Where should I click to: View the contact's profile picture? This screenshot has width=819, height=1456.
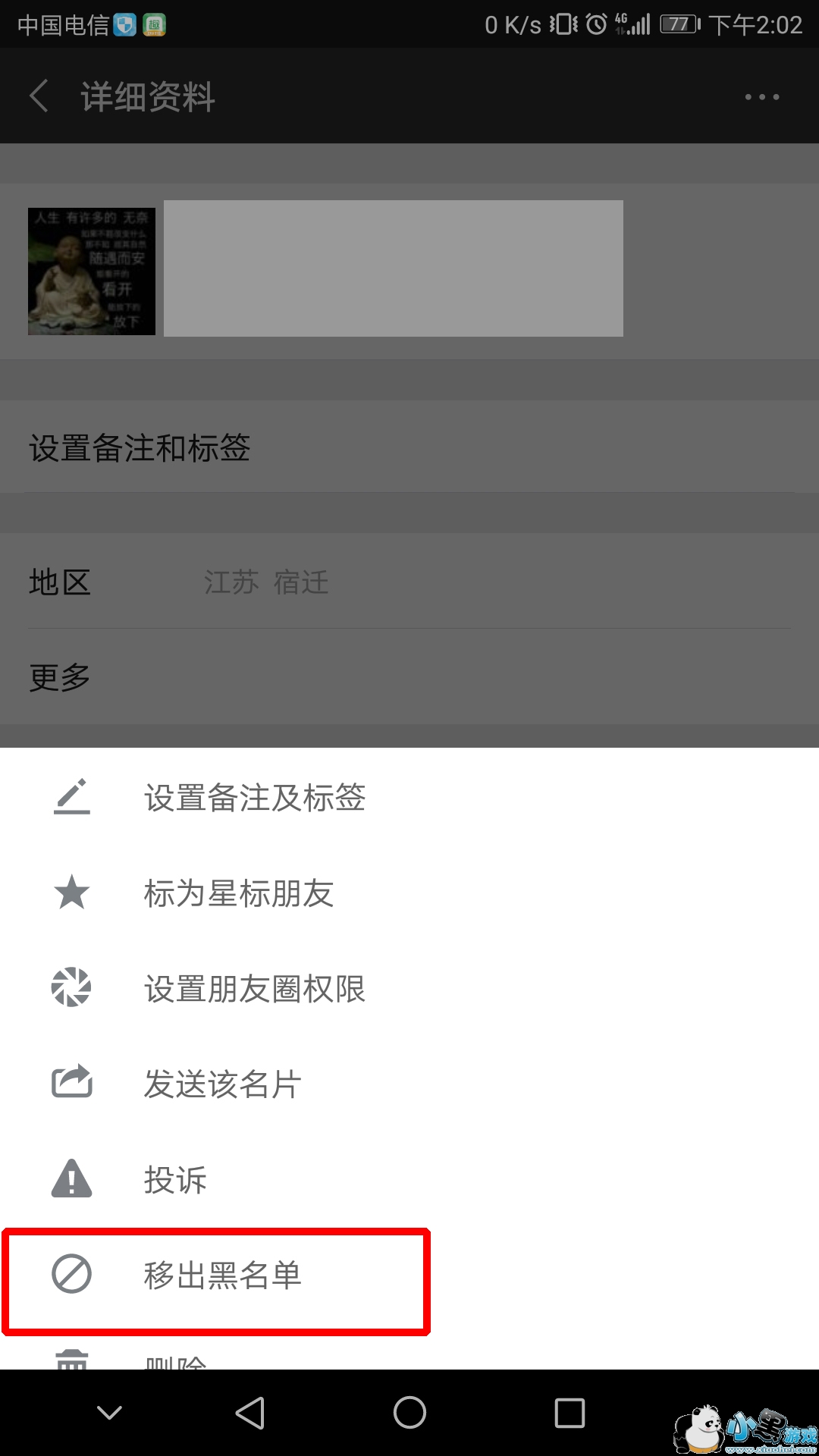click(x=92, y=271)
